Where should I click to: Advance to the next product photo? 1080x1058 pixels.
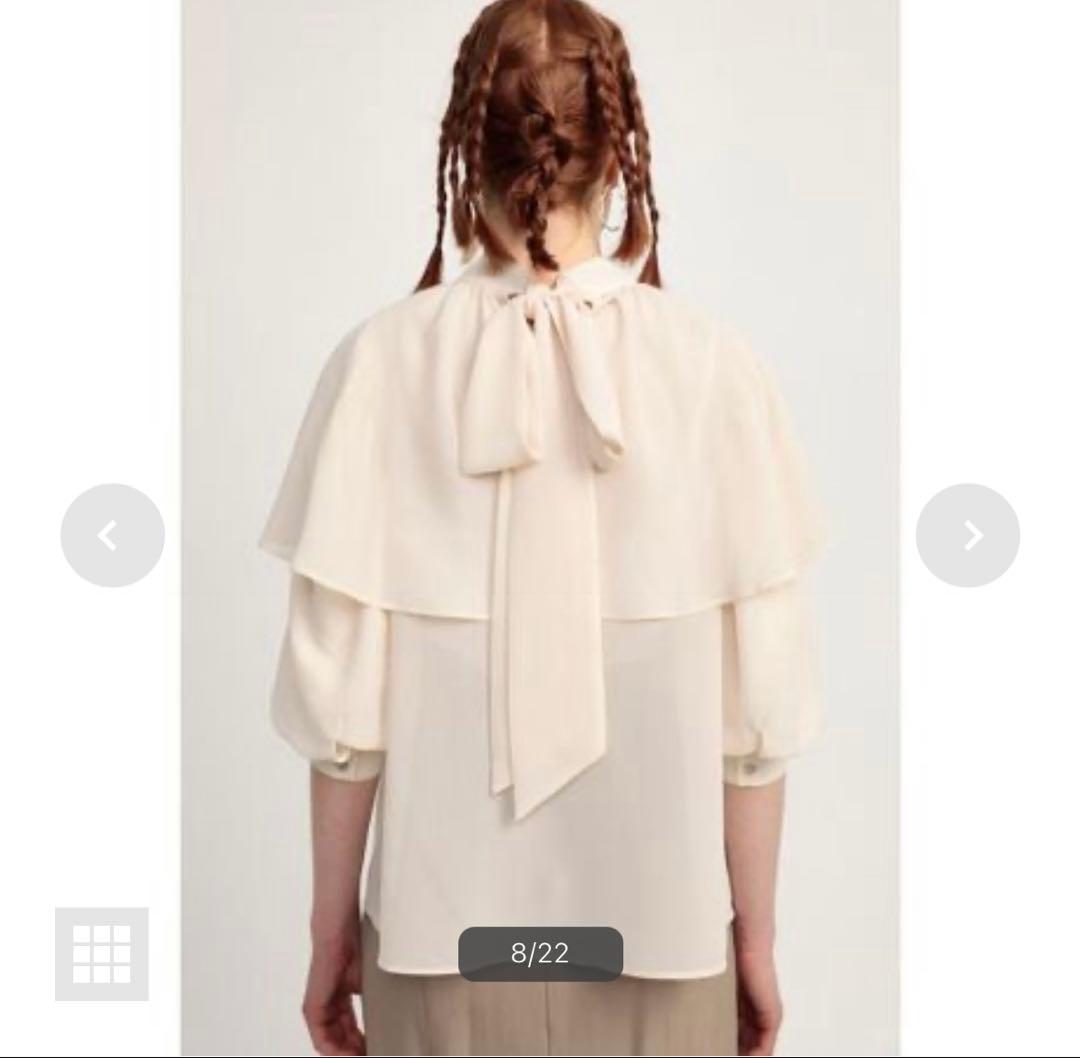967,535
